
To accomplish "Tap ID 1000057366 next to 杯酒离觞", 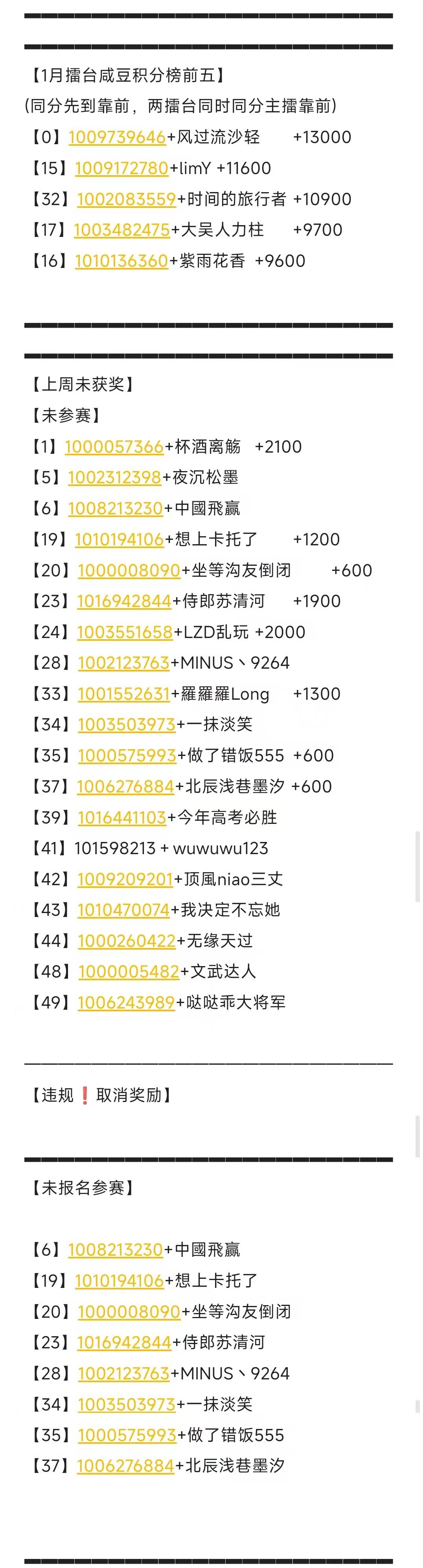I will (114, 447).
